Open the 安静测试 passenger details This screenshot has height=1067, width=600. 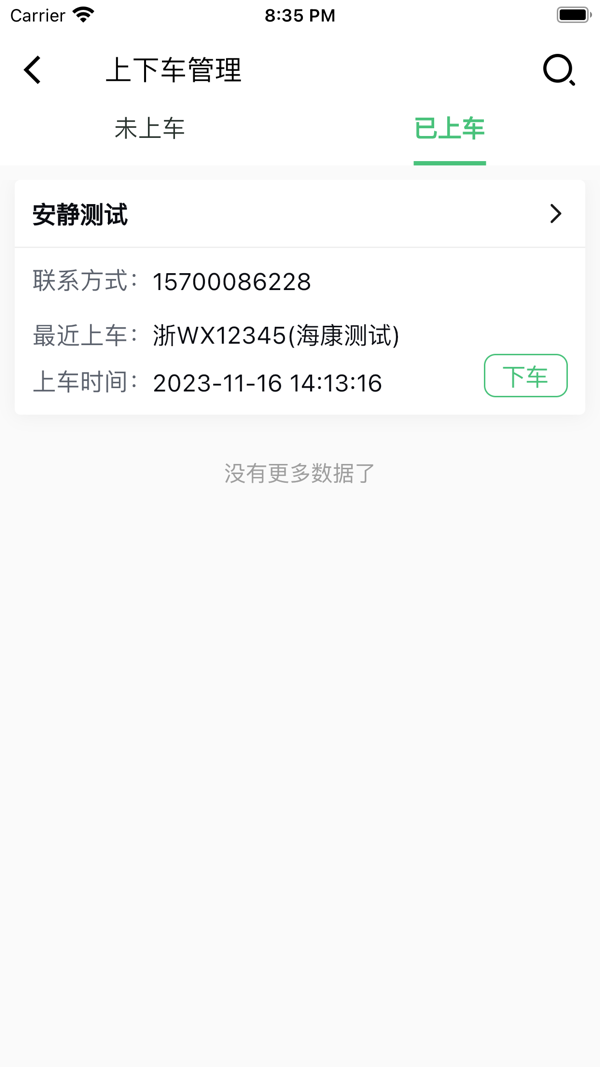[x=300, y=214]
